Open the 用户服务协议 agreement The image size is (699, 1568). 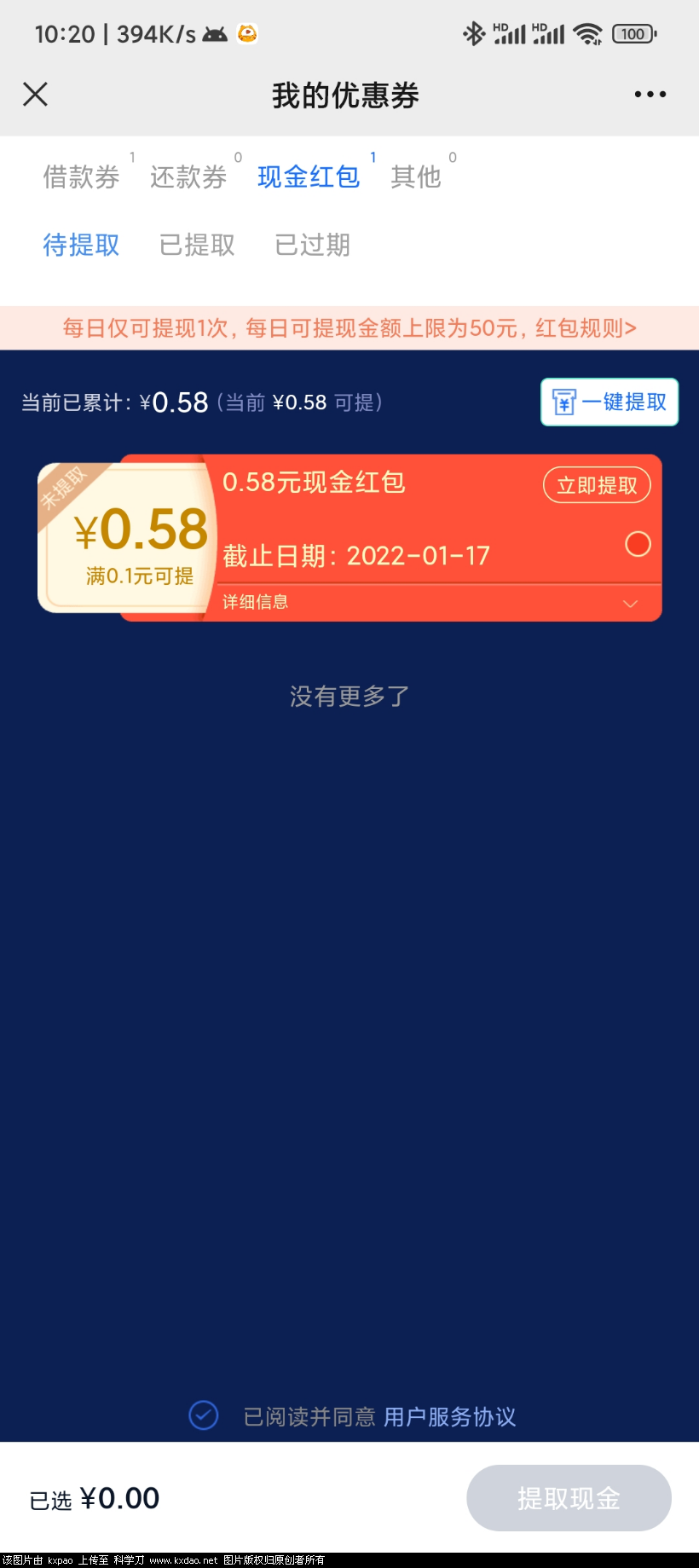(450, 1416)
